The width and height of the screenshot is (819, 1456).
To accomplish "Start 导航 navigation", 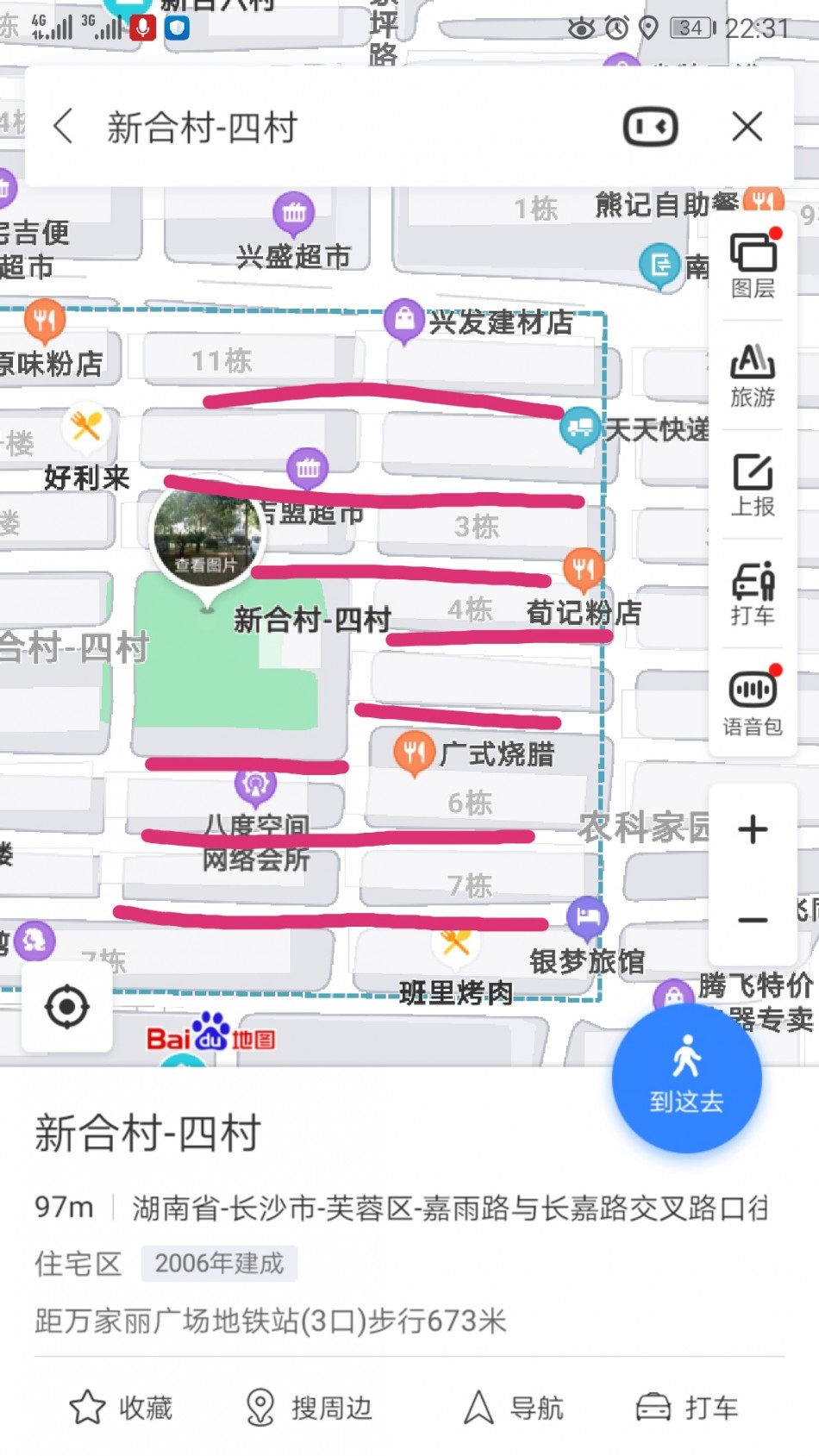I will pyautogui.click(x=514, y=1408).
